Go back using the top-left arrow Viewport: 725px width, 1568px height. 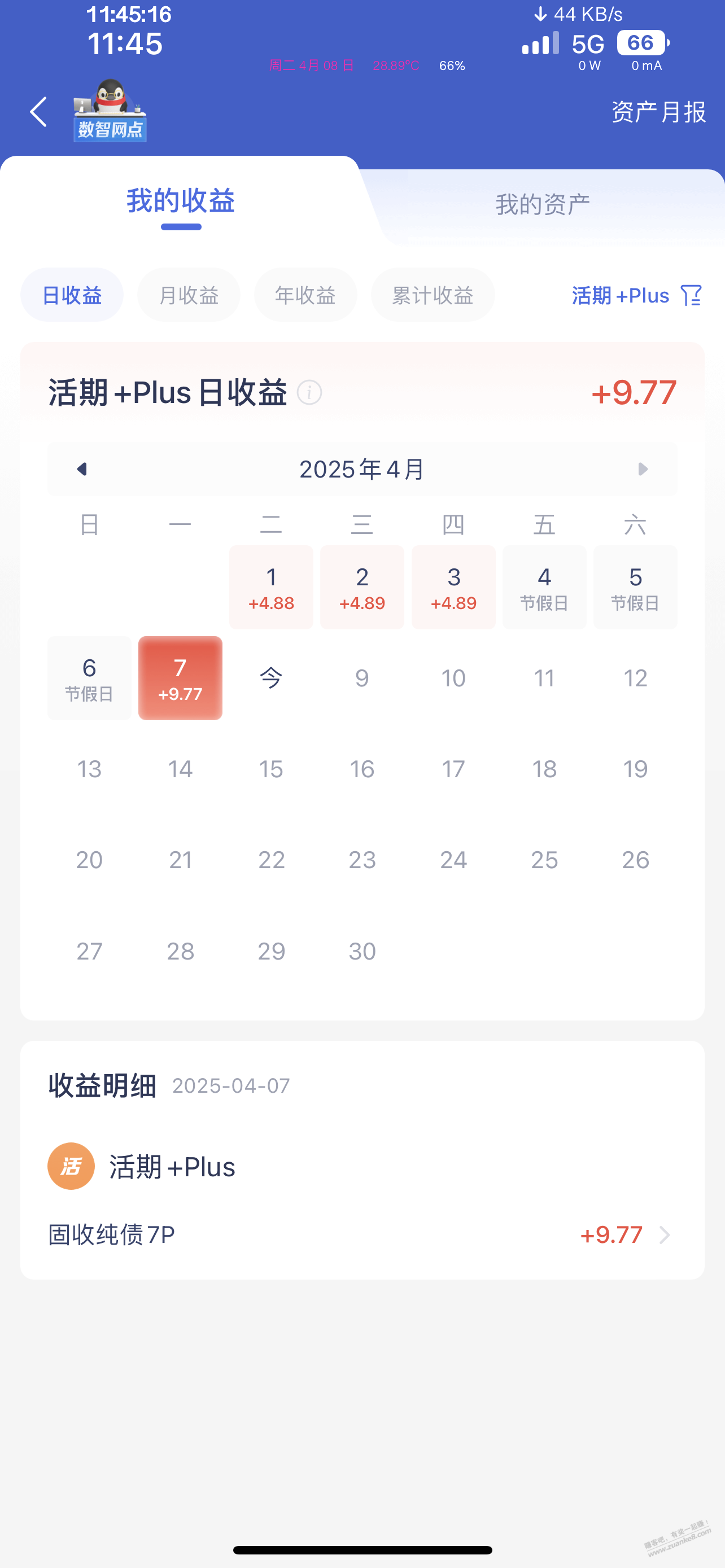coord(38,112)
